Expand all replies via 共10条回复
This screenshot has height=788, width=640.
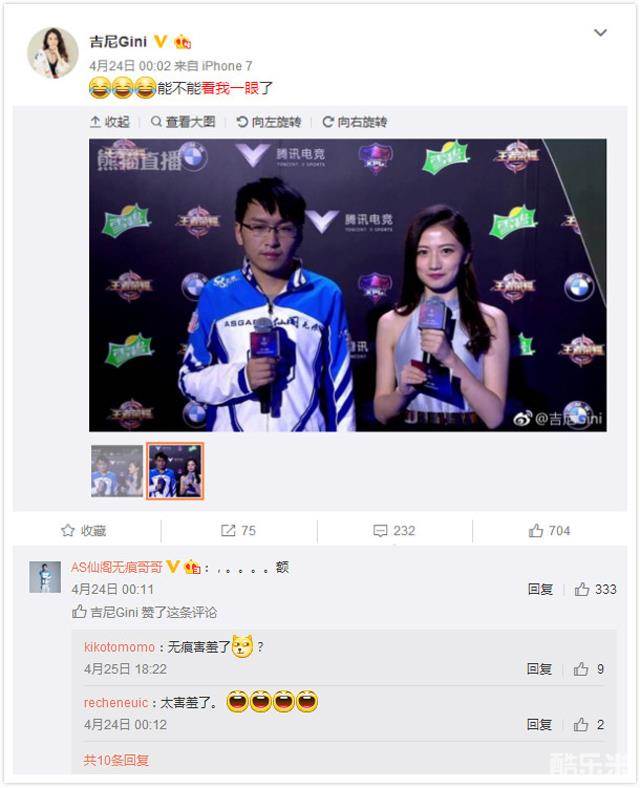116,760
